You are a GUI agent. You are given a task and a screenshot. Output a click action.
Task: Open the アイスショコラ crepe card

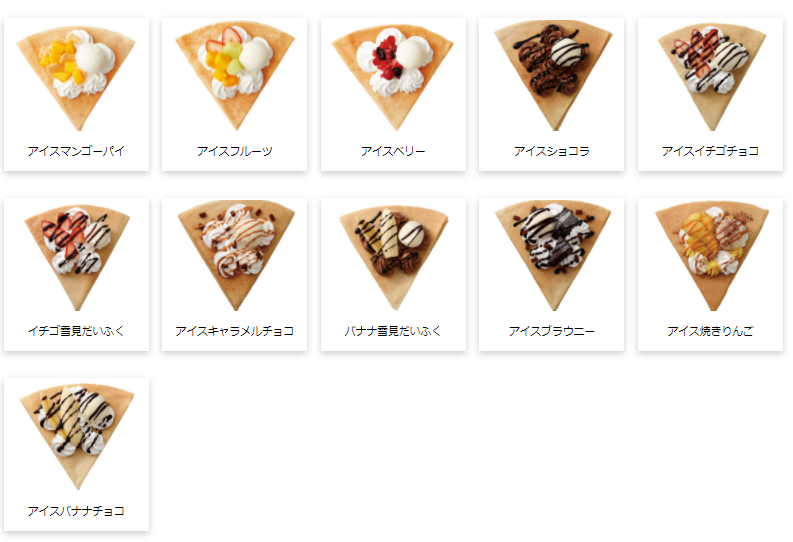(x=551, y=95)
